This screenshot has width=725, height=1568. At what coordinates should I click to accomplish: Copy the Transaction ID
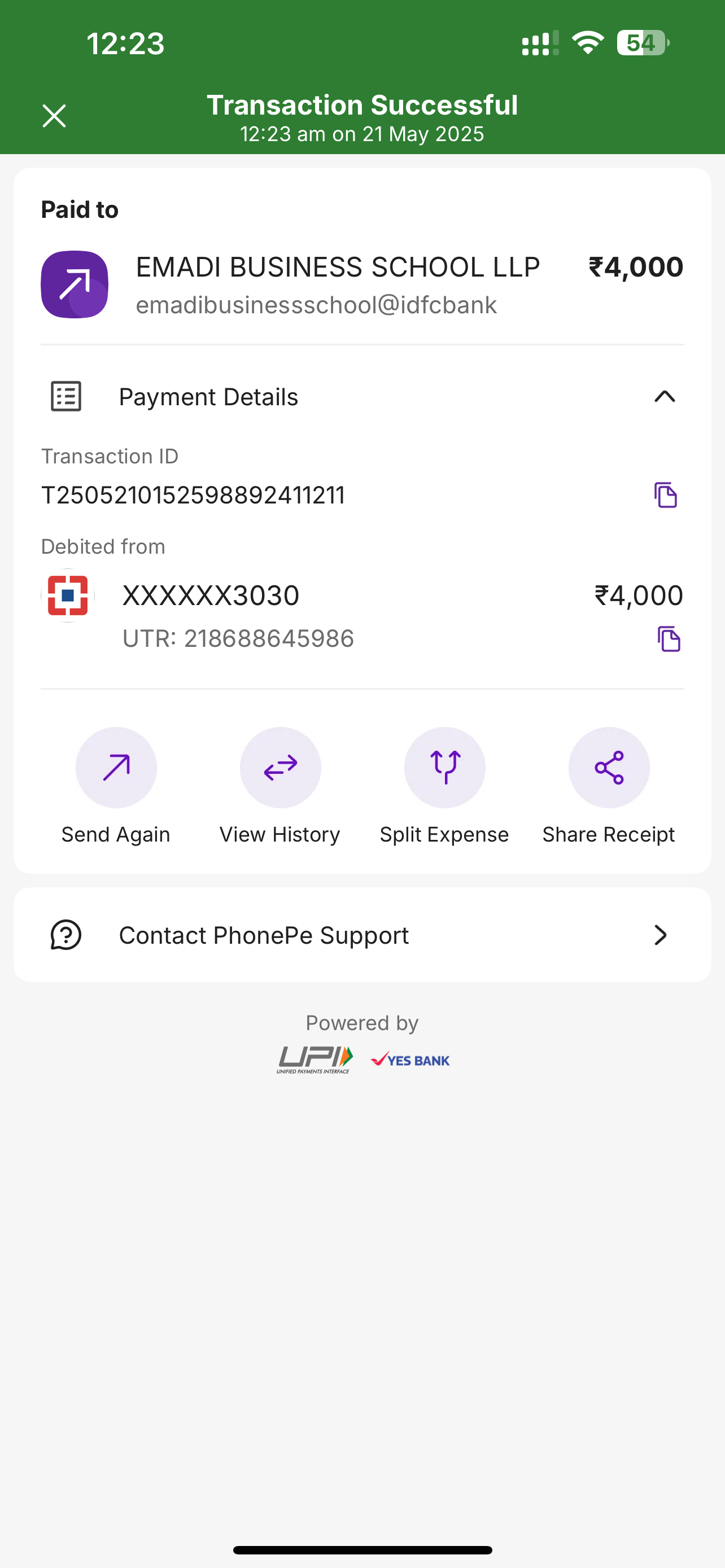(665, 495)
